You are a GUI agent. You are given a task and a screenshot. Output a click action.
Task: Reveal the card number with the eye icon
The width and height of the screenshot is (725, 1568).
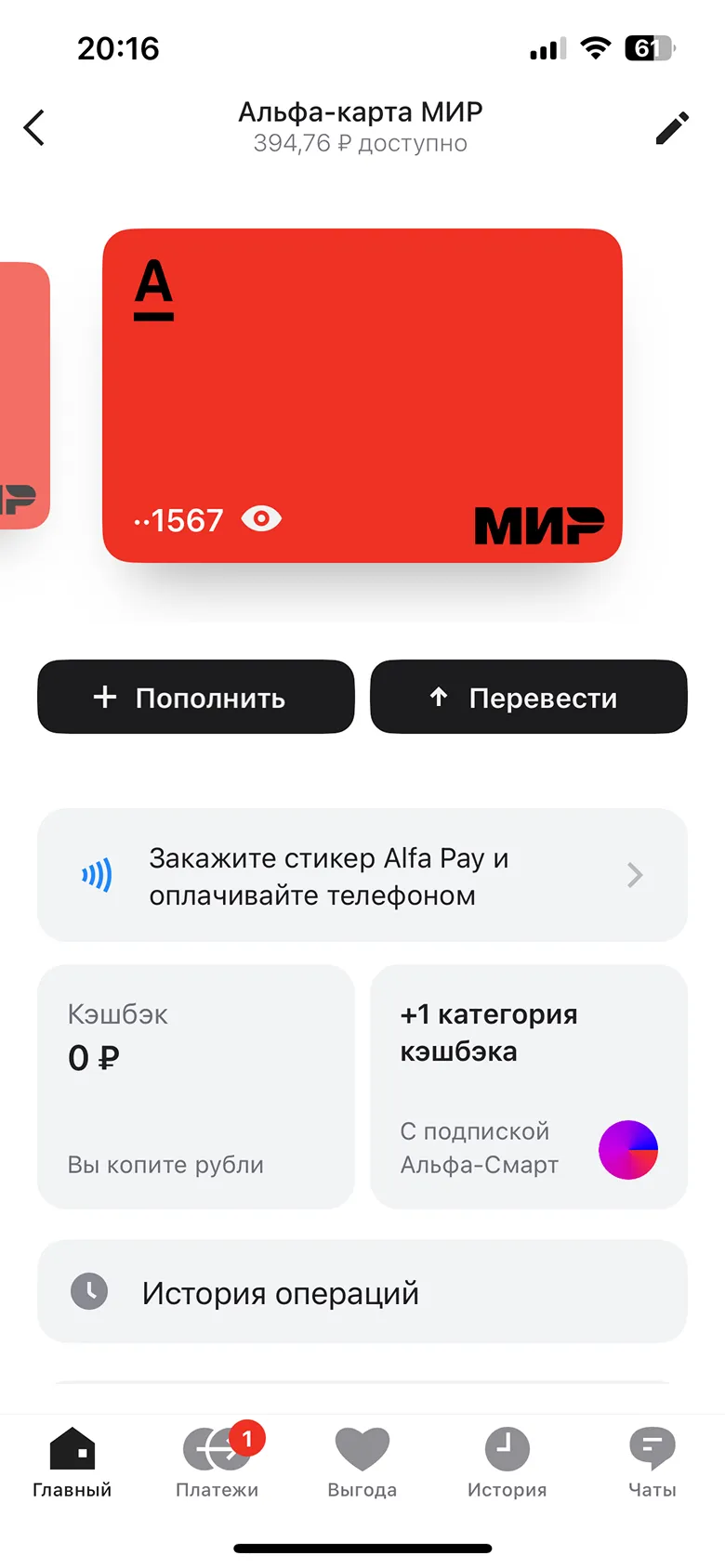click(261, 518)
